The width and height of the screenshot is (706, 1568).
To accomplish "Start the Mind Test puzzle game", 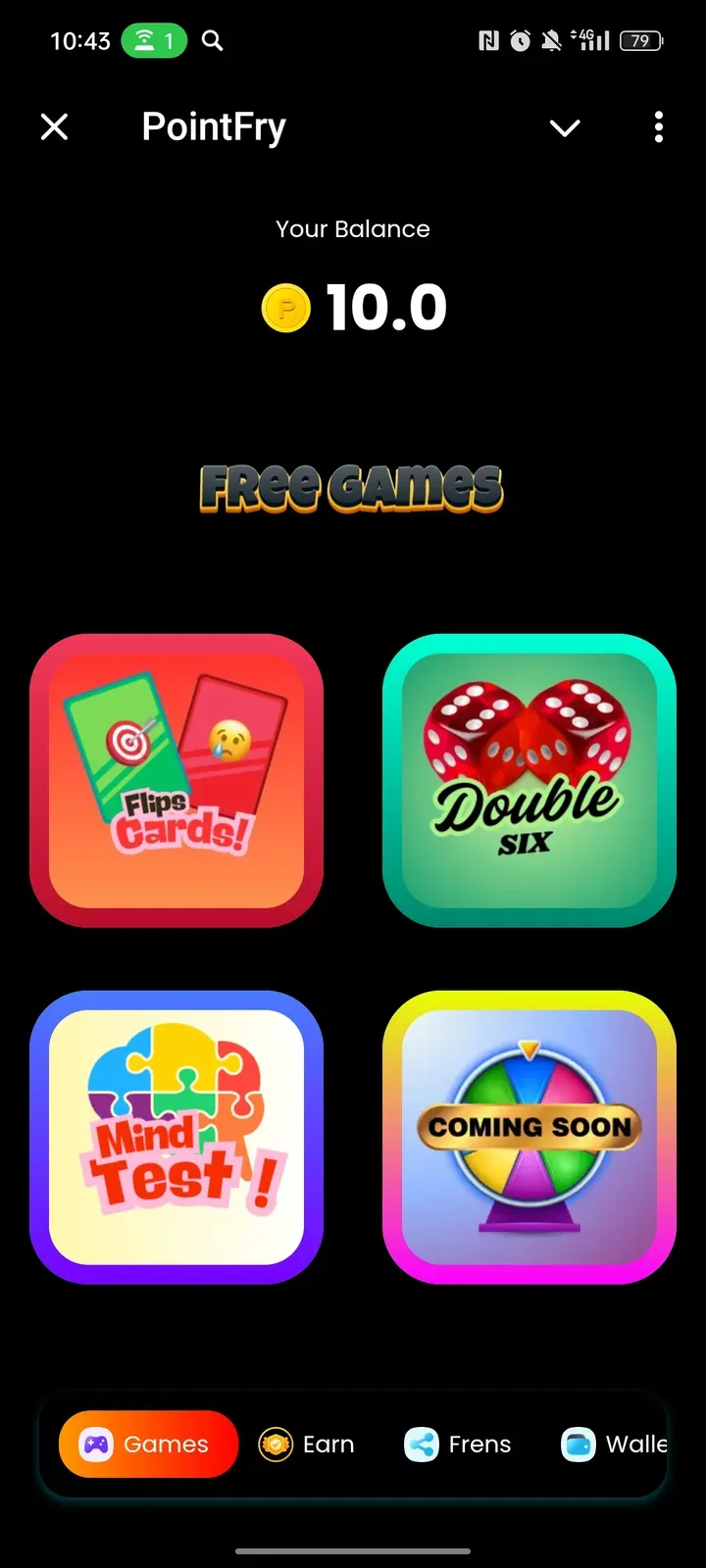I will (176, 1137).
